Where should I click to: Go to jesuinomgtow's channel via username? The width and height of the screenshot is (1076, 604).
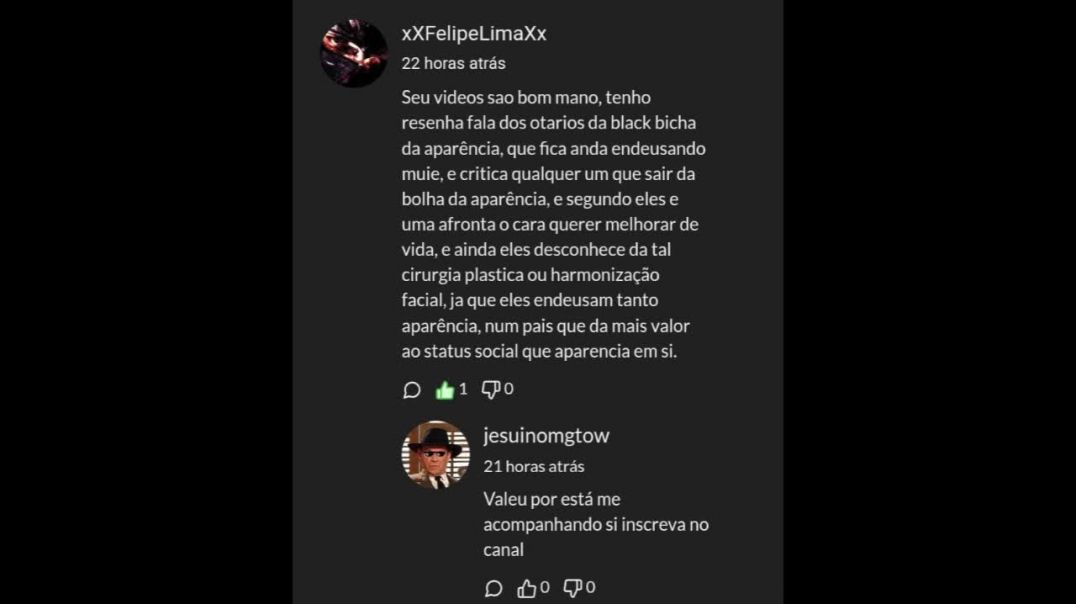pyautogui.click(x=546, y=436)
